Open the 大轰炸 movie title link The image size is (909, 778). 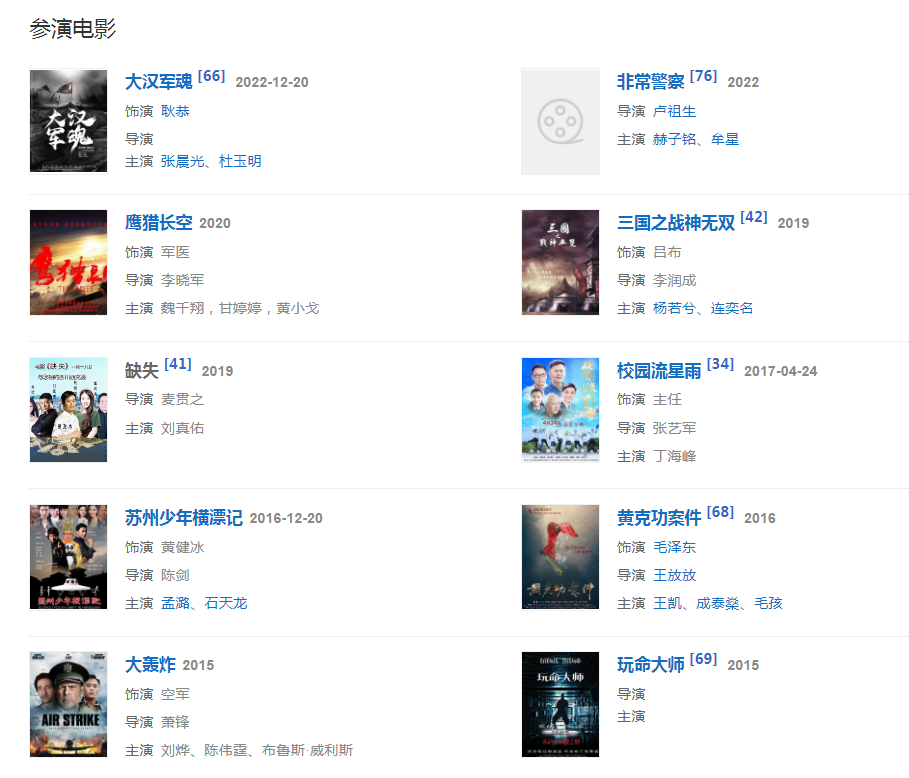click(x=149, y=665)
